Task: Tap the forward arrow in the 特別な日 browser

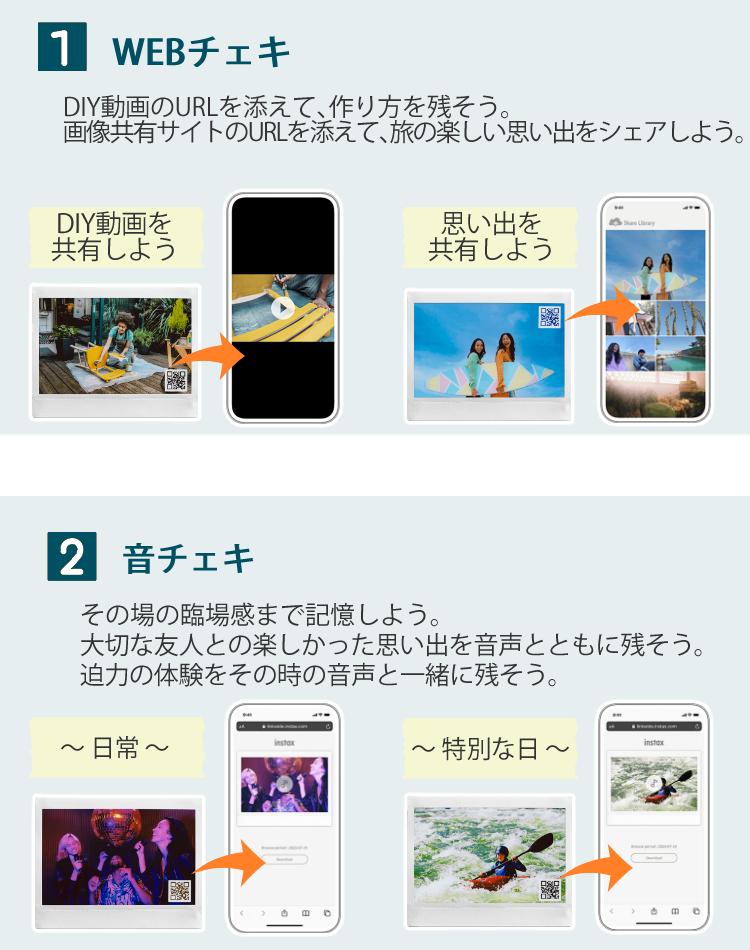Action: click(x=633, y=910)
